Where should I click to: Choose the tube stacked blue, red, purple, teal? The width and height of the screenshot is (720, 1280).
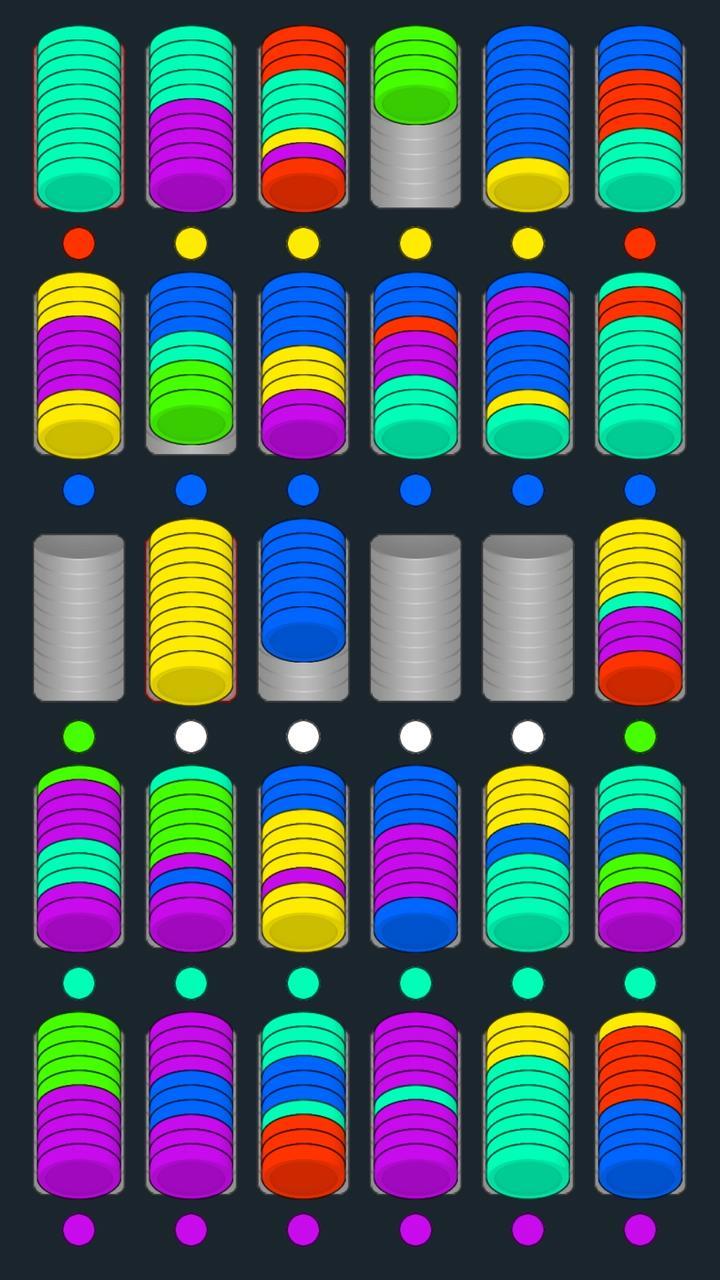click(415, 365)
